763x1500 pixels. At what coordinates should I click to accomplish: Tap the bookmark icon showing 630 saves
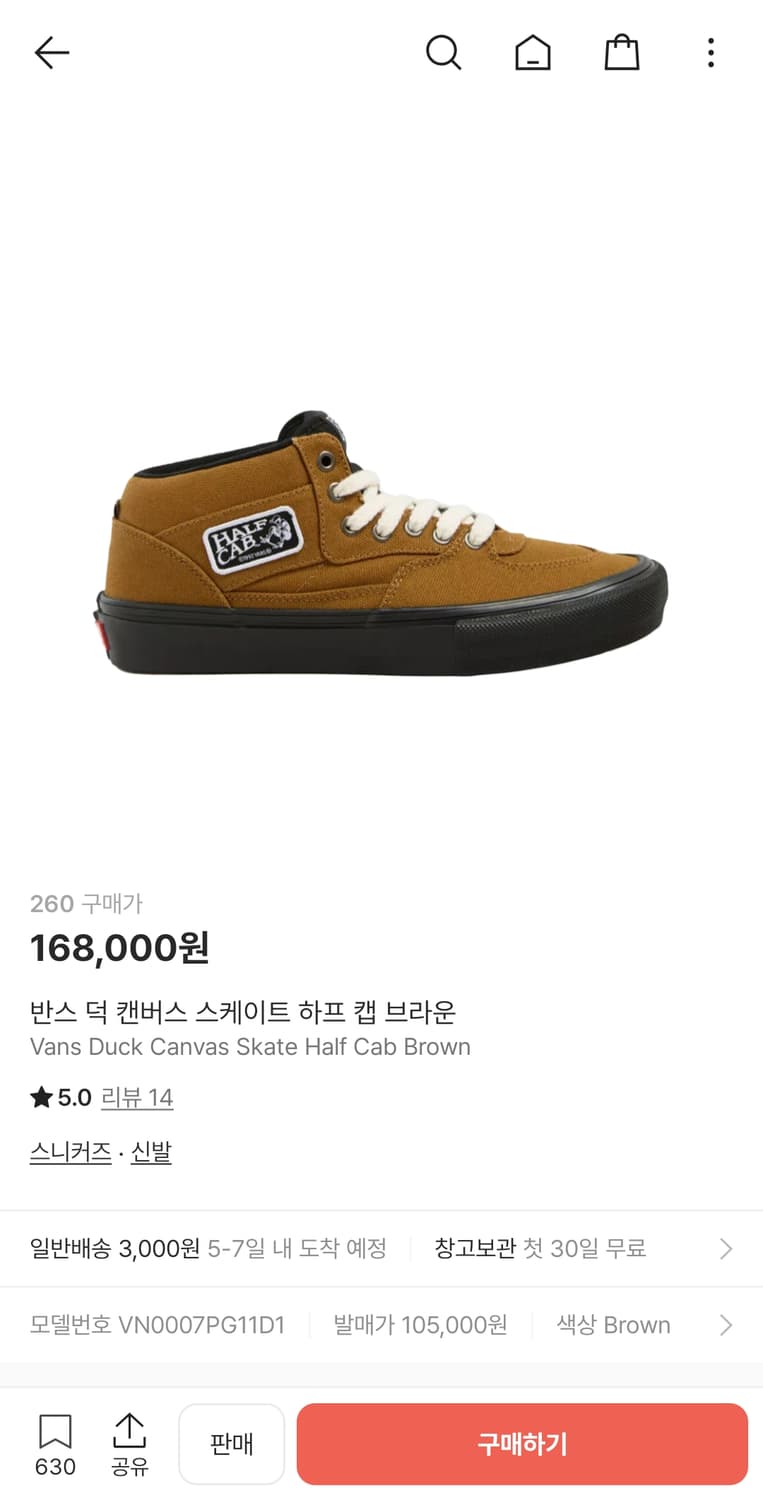pos(55,1434)
